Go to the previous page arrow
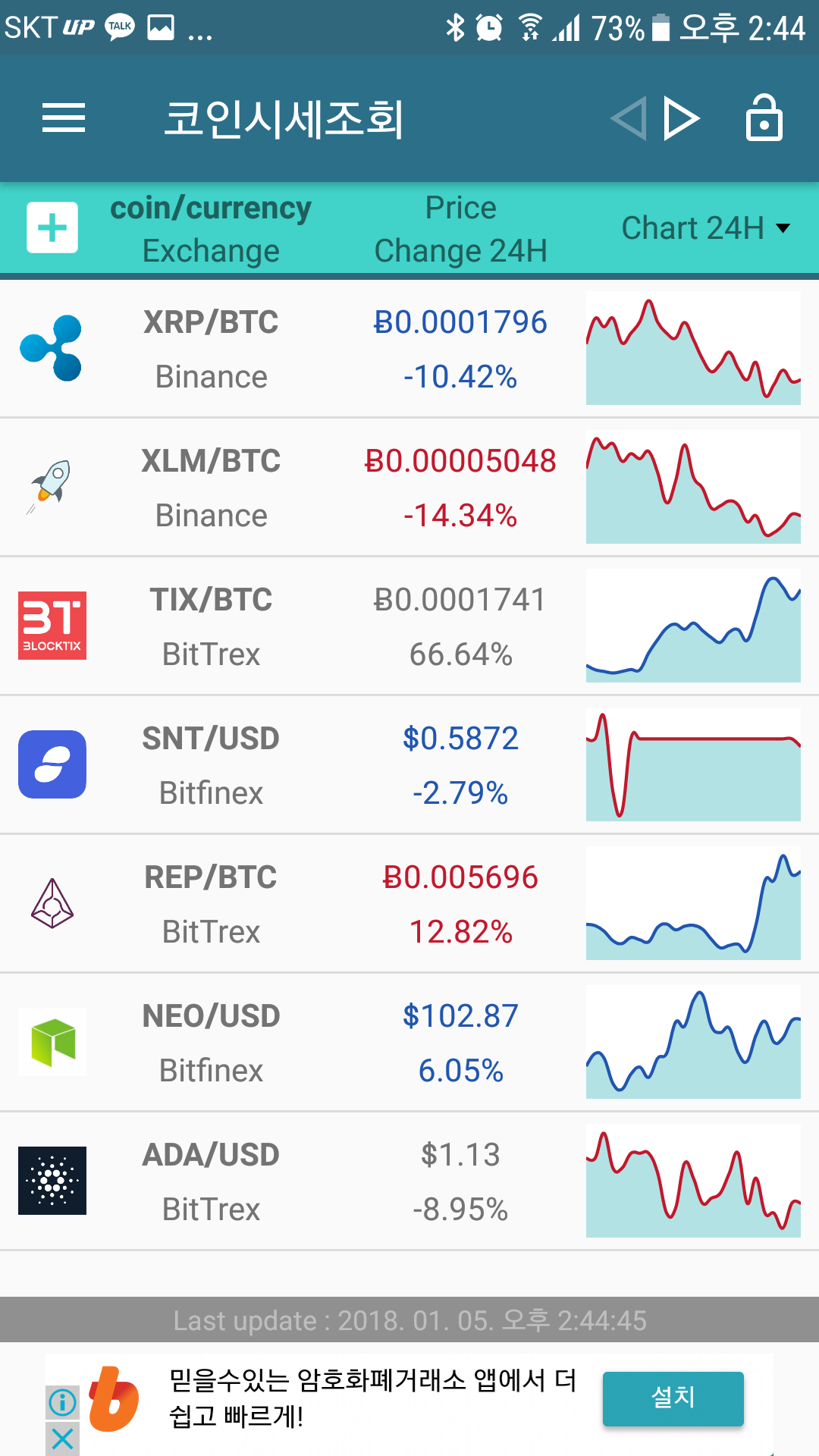819x1456 pixels. [629, 118]
